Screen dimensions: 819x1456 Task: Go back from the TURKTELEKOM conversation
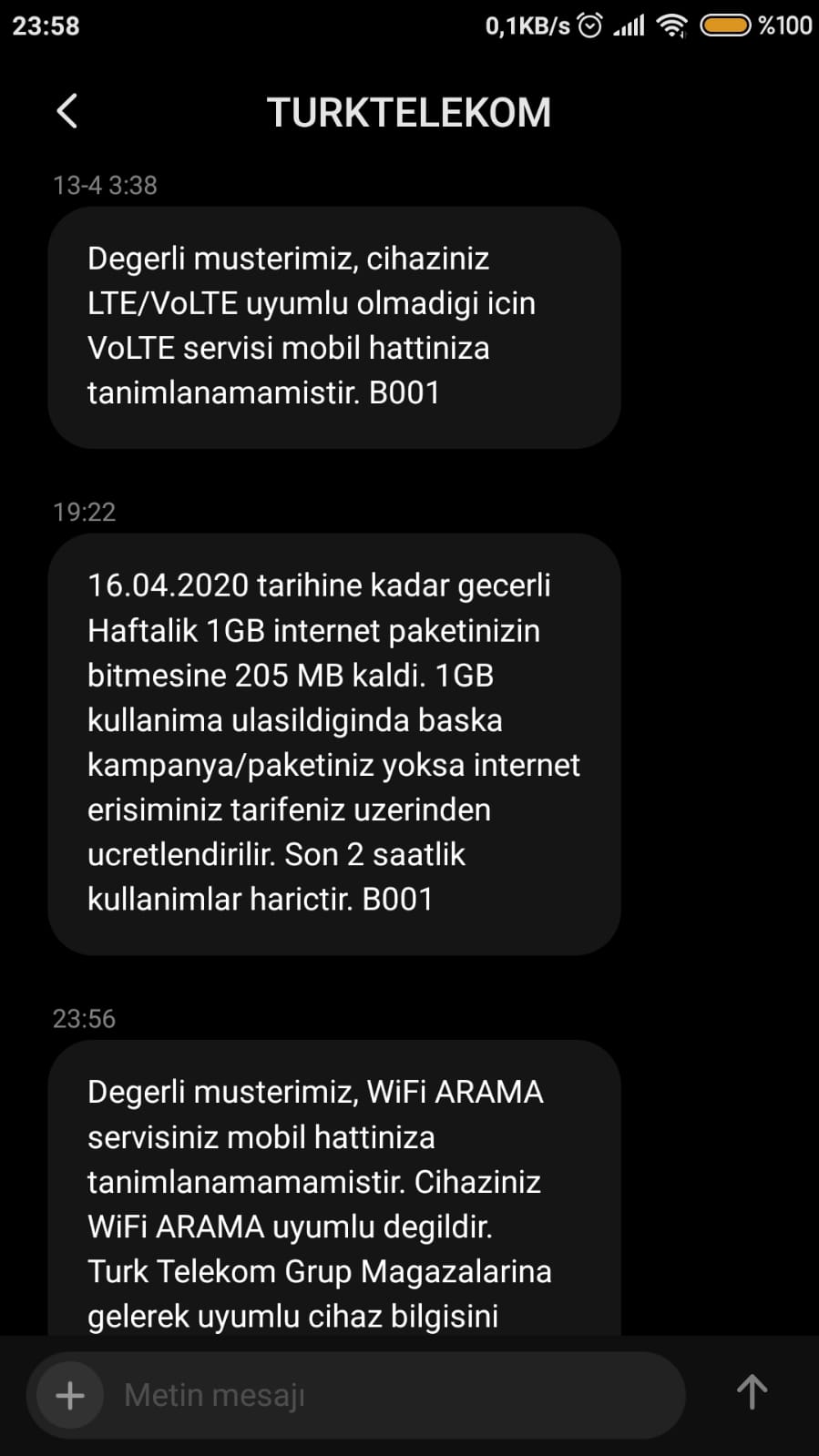67,111
